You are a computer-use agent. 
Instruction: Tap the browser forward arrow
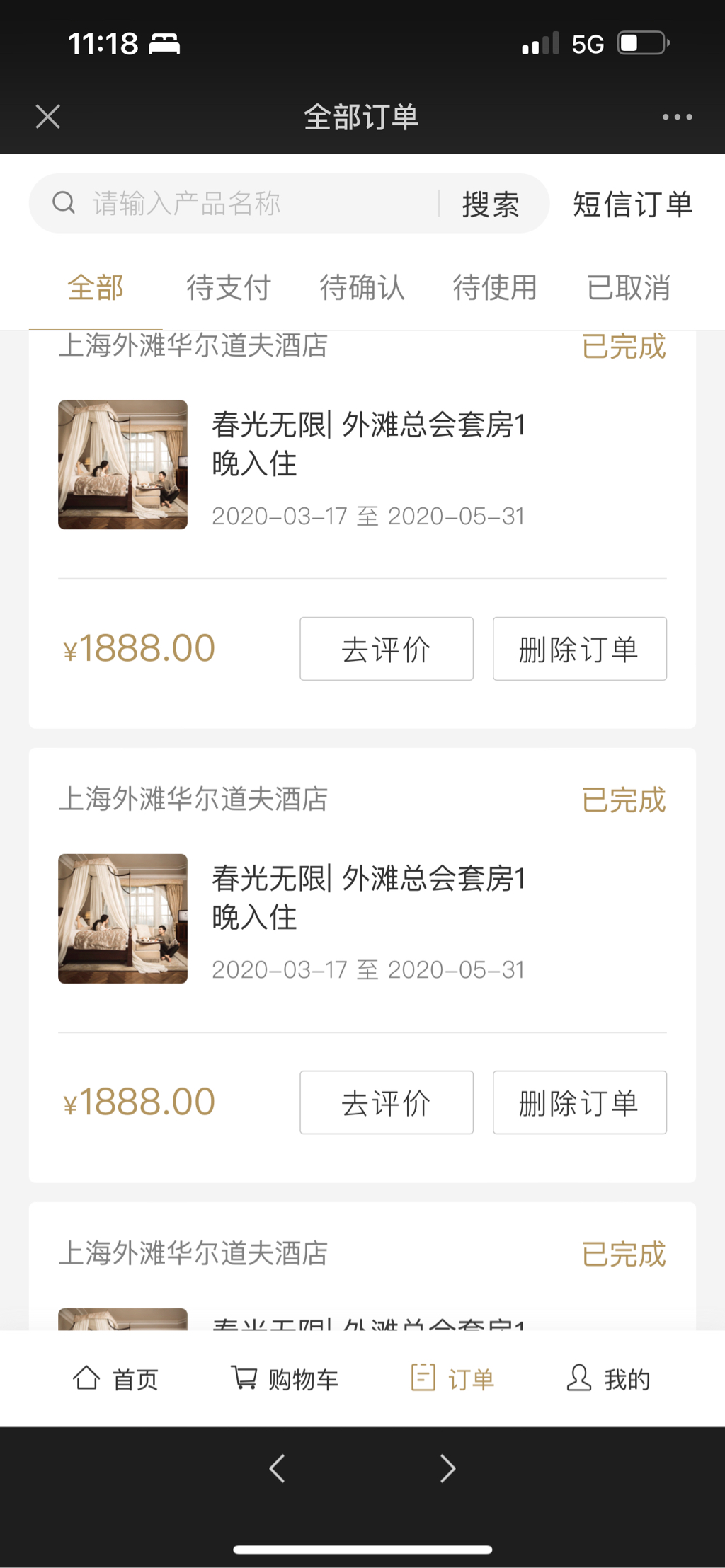[447, 1469]
